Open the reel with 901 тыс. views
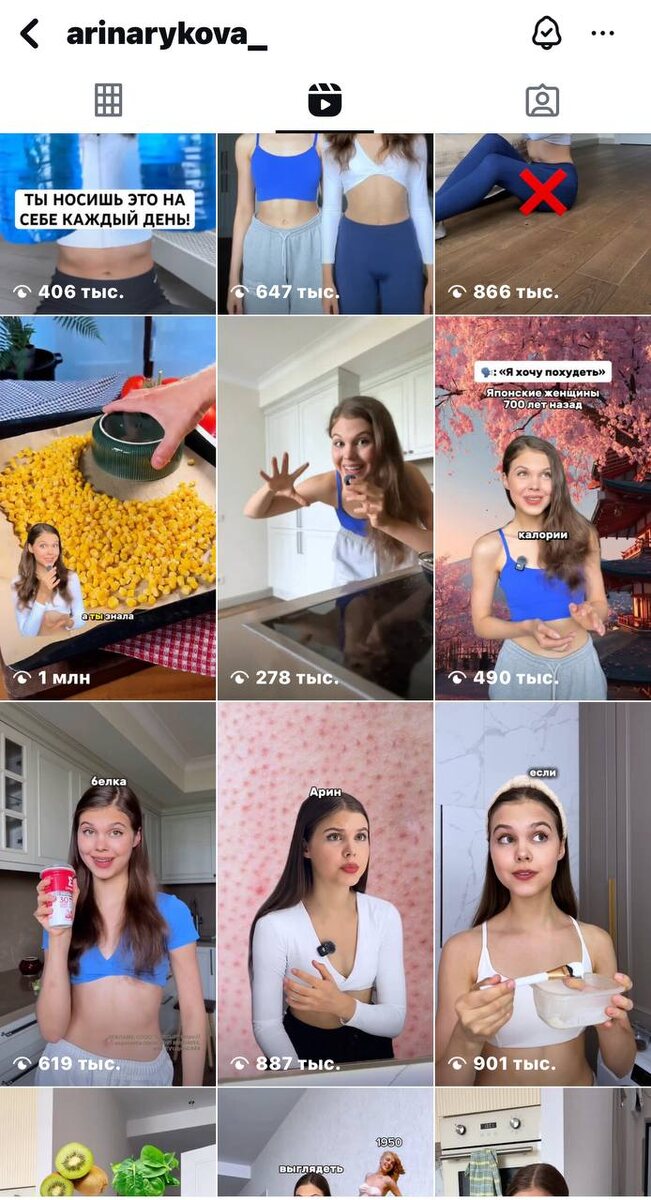The width and height of the screenshot is (651, 1200). (x=543, y=894)
